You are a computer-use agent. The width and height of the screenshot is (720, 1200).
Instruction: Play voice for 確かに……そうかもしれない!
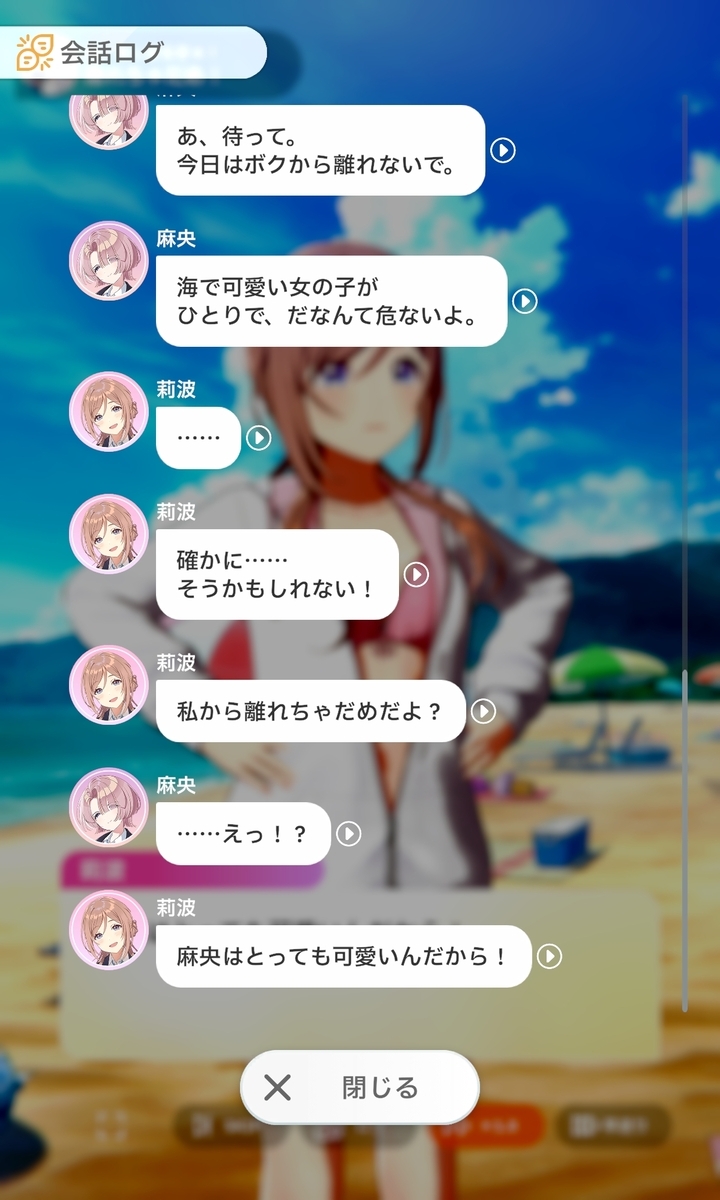pos(416,574)
